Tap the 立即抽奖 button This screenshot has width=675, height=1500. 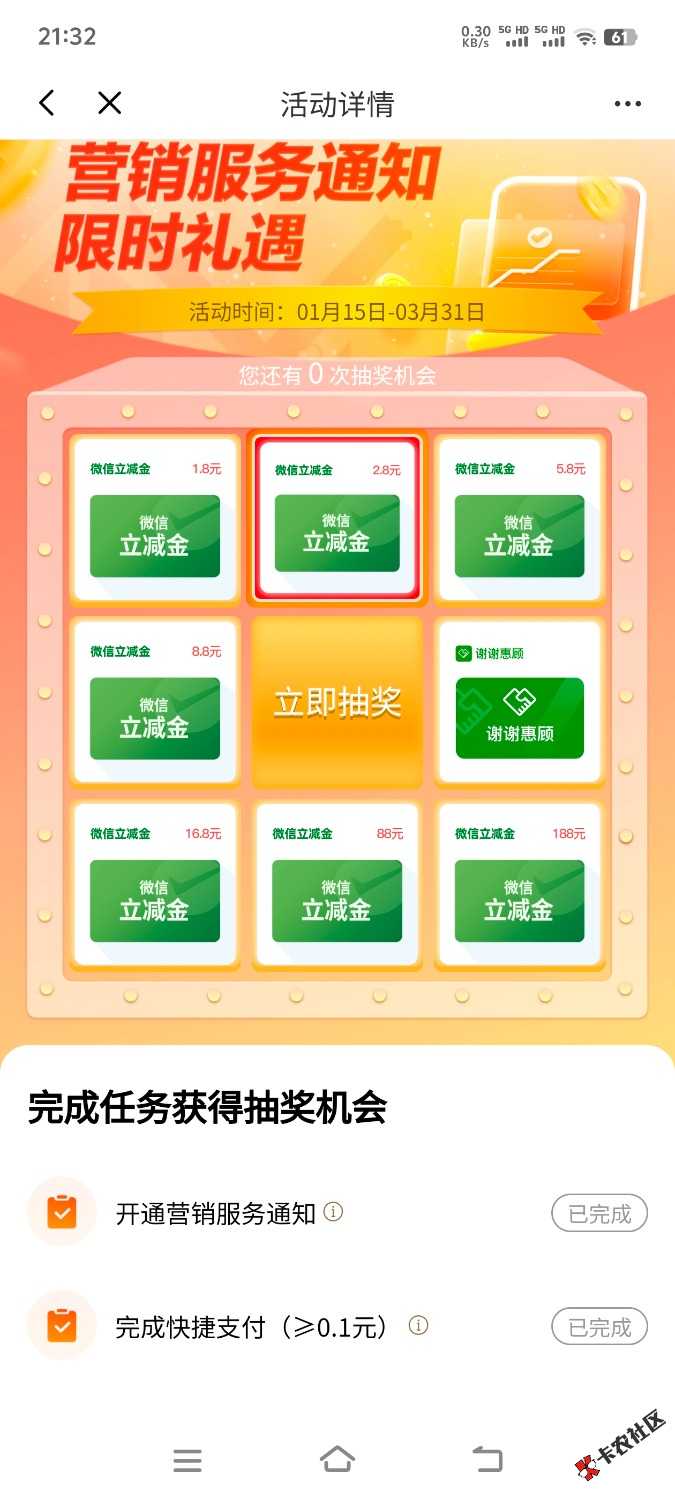point(338,704)
